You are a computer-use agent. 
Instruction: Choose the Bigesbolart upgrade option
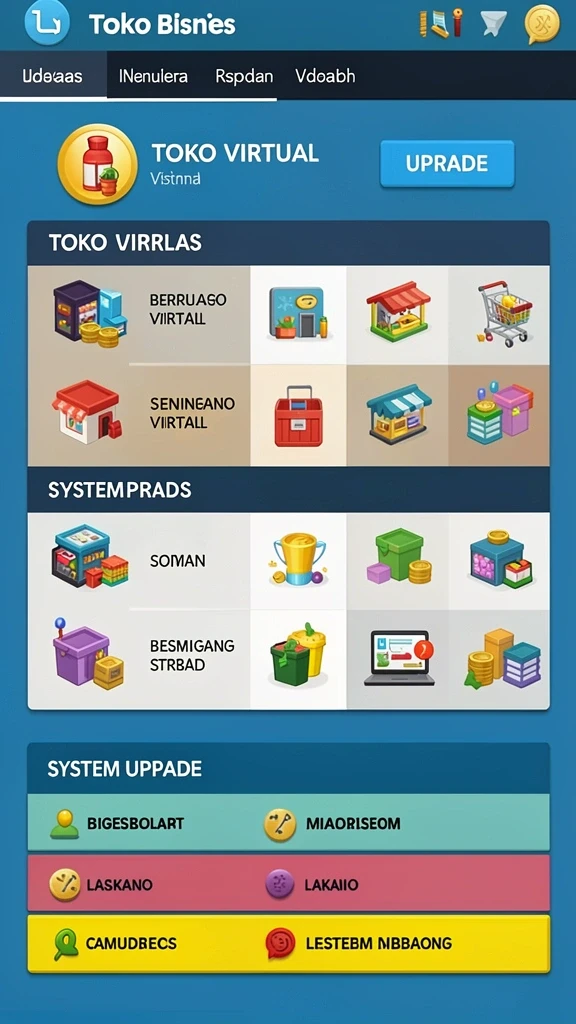coord(118,824)
